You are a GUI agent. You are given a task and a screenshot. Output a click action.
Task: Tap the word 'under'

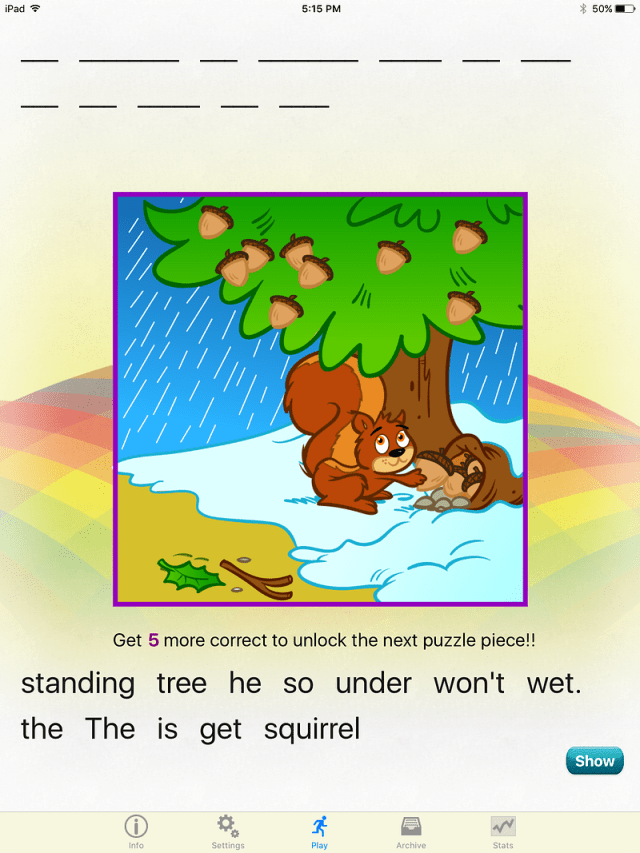point(373,685)
